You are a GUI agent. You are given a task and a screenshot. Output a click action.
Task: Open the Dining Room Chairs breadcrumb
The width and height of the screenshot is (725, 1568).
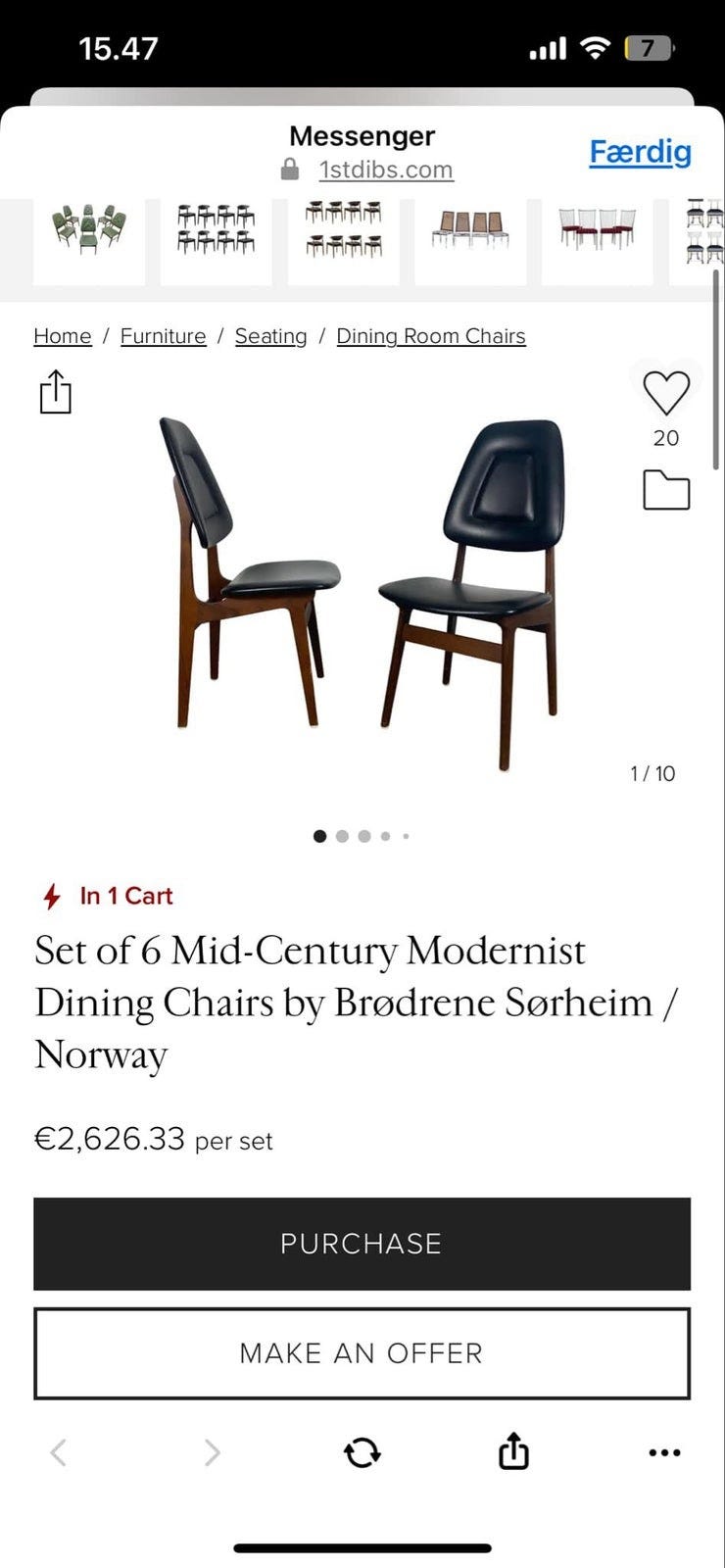point(431,336)
